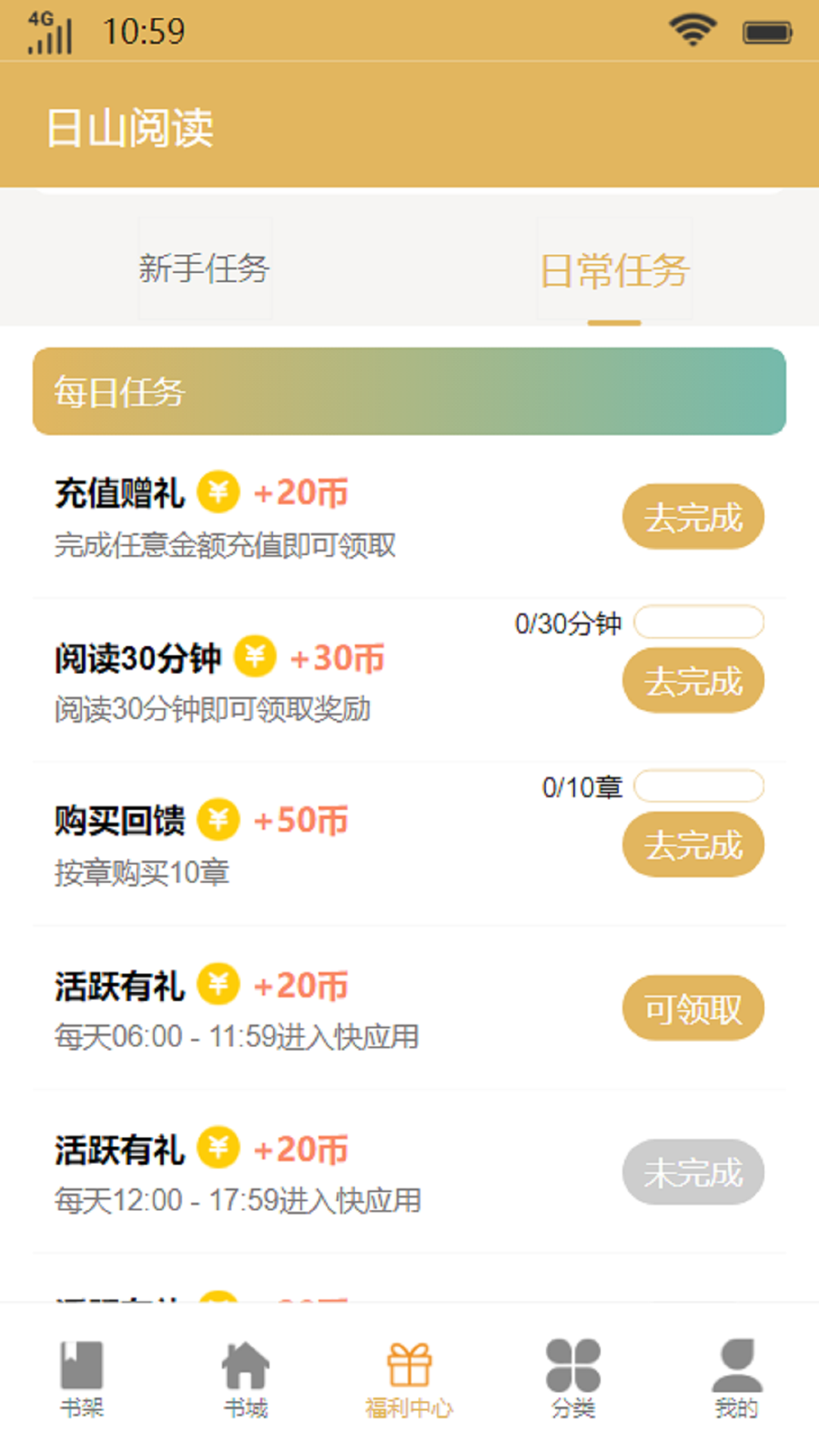Viewport: 819px width, 1456px height.
Task: Click the coin icon beside 购买回馈
Action: pyautogui.click(x=219, y=820)
